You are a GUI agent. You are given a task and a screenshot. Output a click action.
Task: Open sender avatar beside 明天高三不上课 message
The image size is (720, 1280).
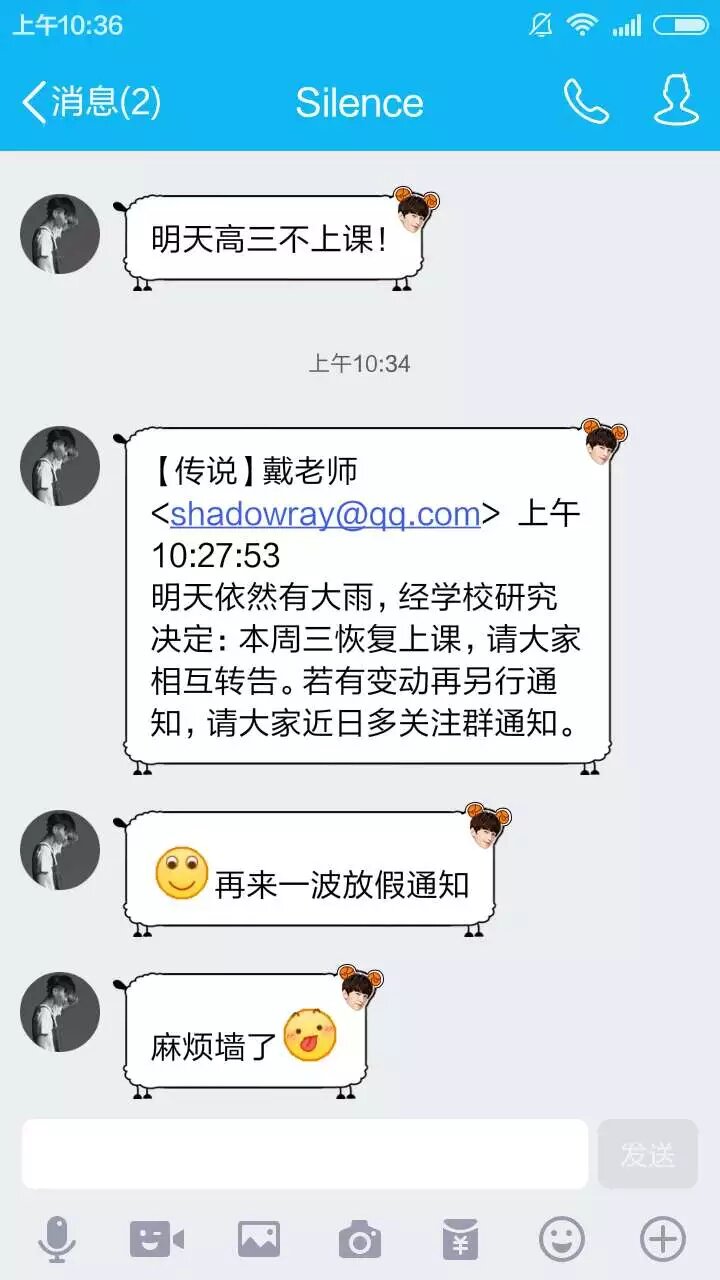pyautogui.click(x=60, y=234)
